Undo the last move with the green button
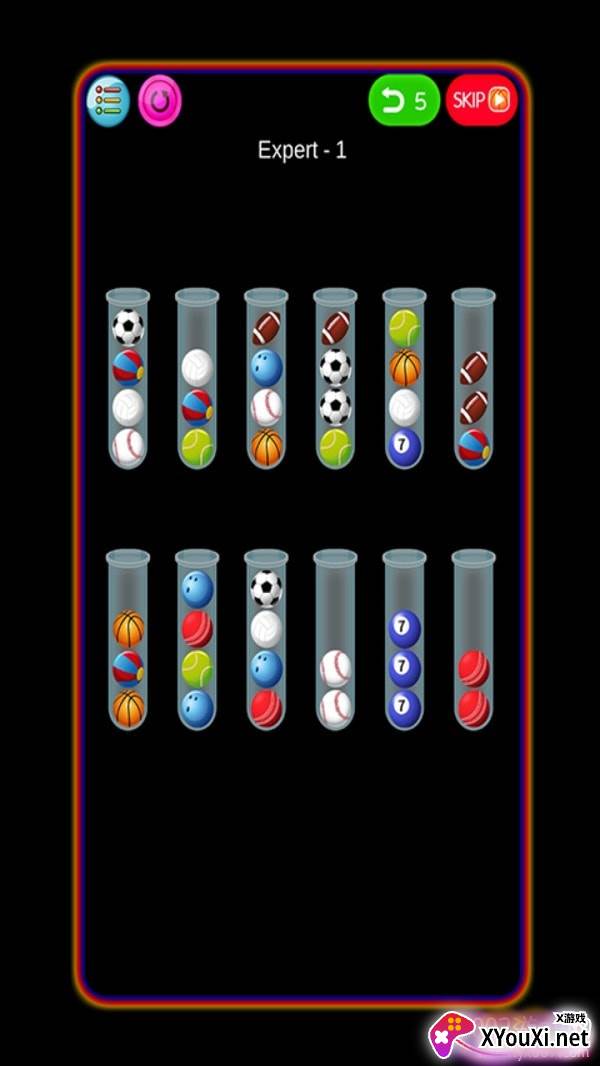Image resolution: width=600 pixels, height=1066 pixels. pos(404,101)
